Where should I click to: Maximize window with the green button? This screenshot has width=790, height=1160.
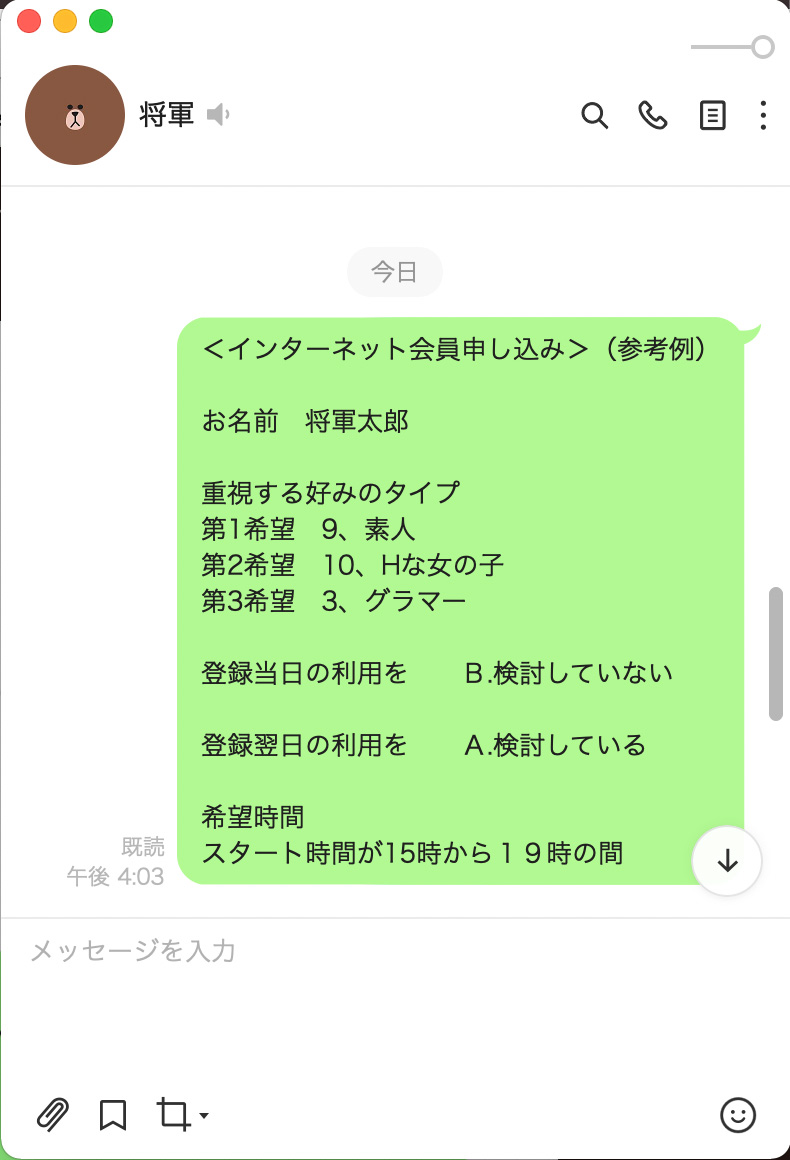point(101,21)
